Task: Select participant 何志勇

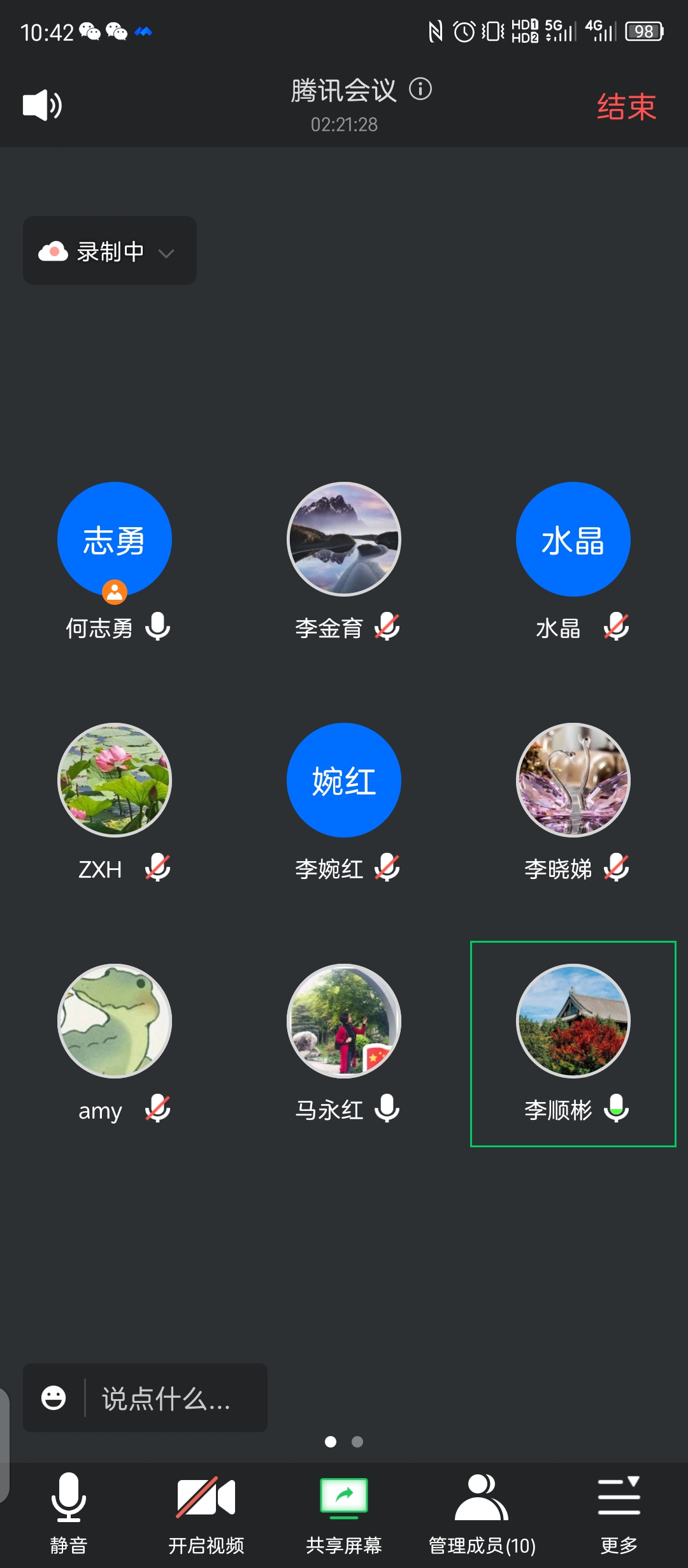Action: (115, 541)
